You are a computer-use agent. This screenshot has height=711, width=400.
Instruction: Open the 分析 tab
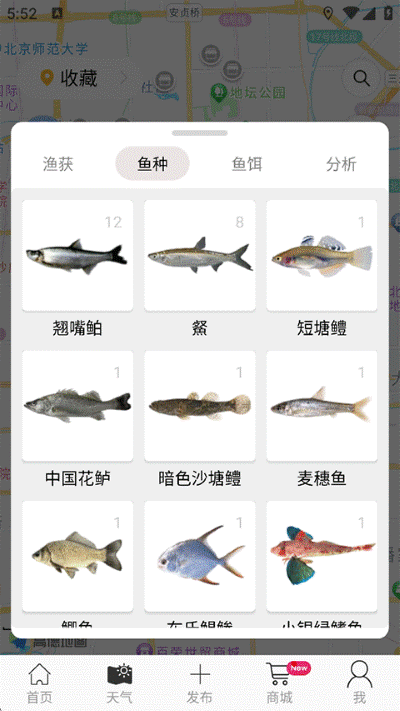[341, 164]
